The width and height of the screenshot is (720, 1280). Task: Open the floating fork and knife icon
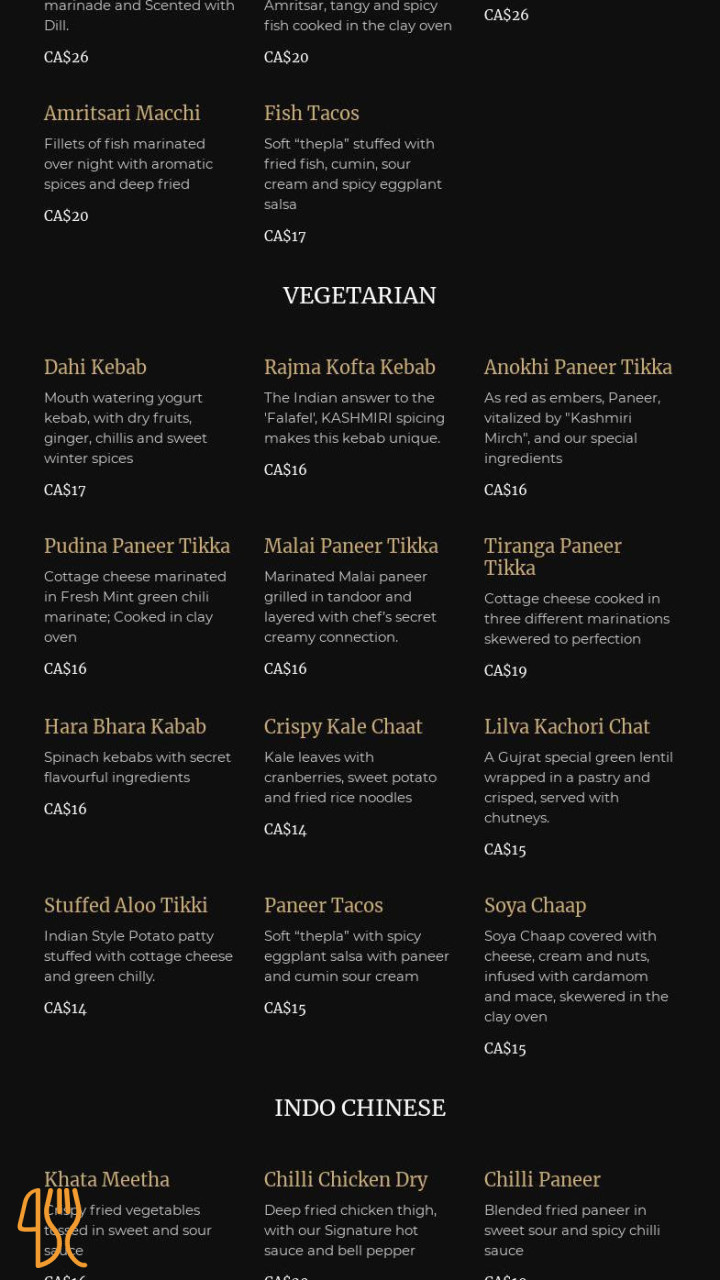pos(52,1227)
